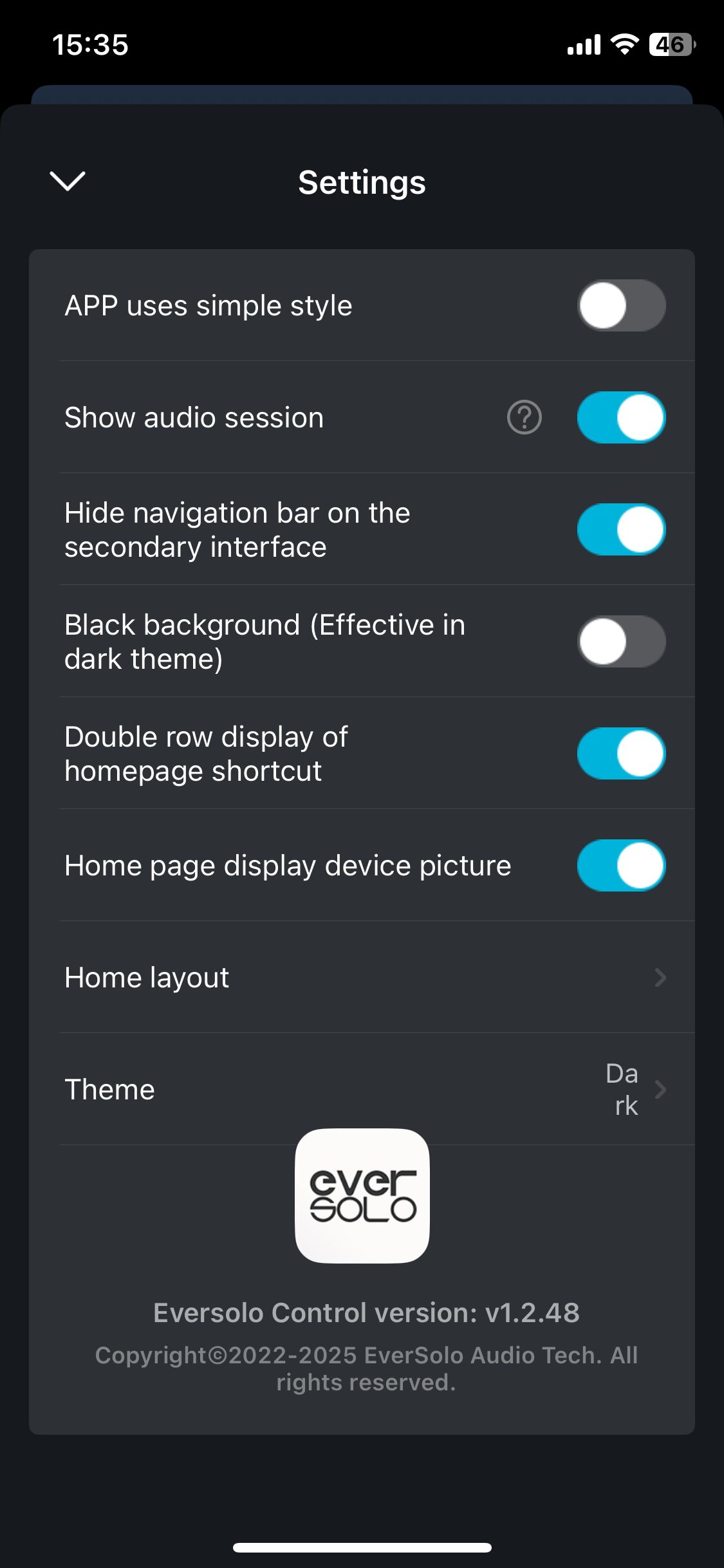724x1568 pixels.
Task: Enable Black background for dark theme
Action: tap(621, 641)
